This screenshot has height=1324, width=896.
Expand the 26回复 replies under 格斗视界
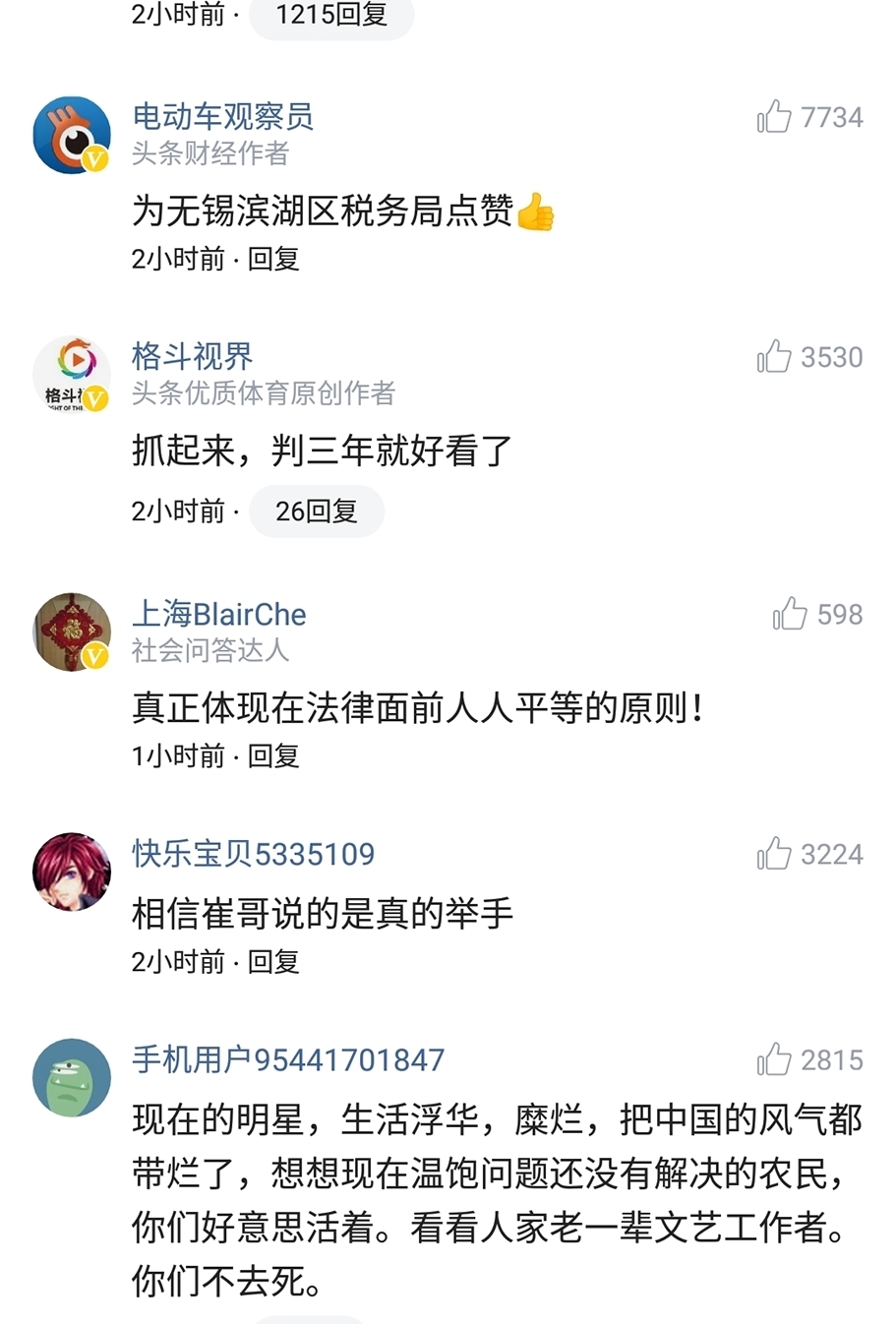coord(316,511)
